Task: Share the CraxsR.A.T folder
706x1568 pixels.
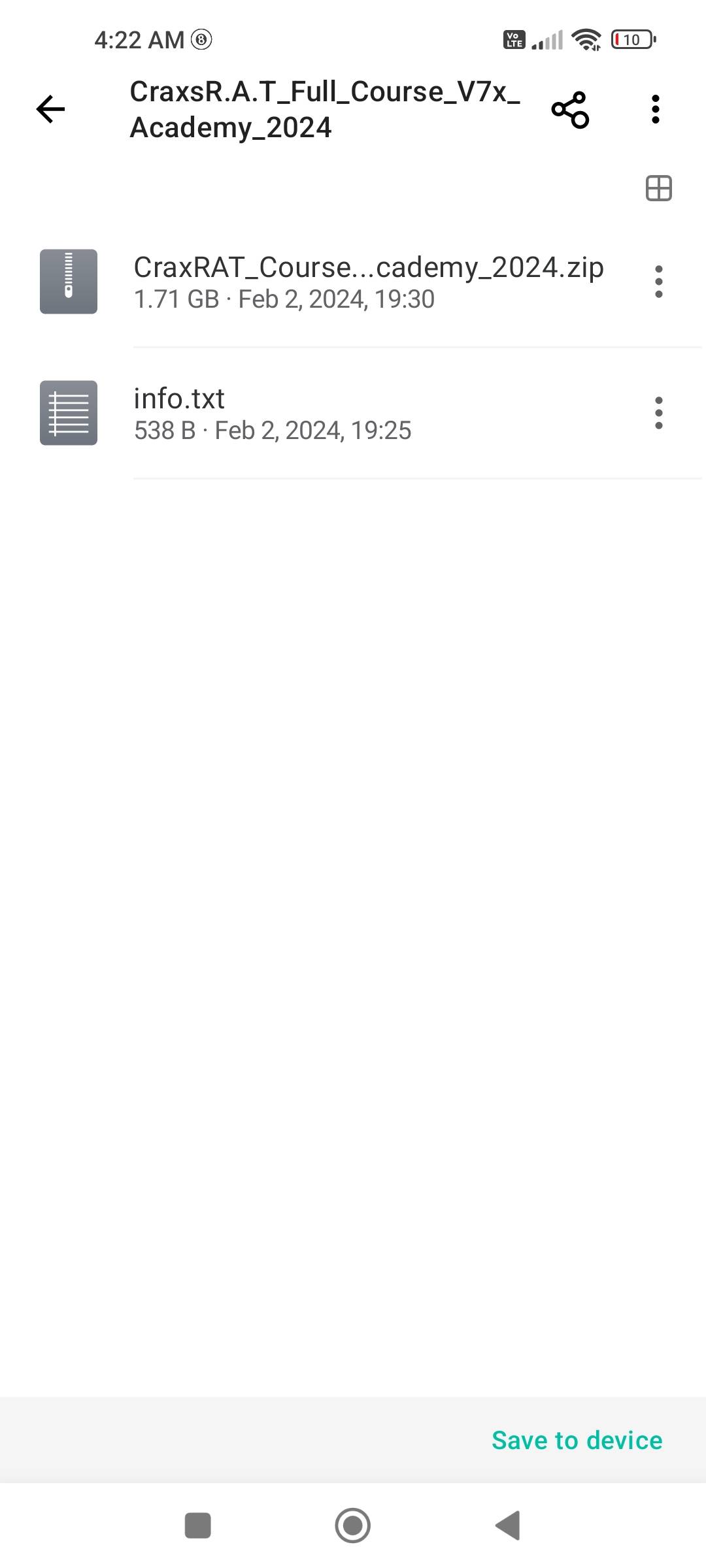Action: point(570,109)
